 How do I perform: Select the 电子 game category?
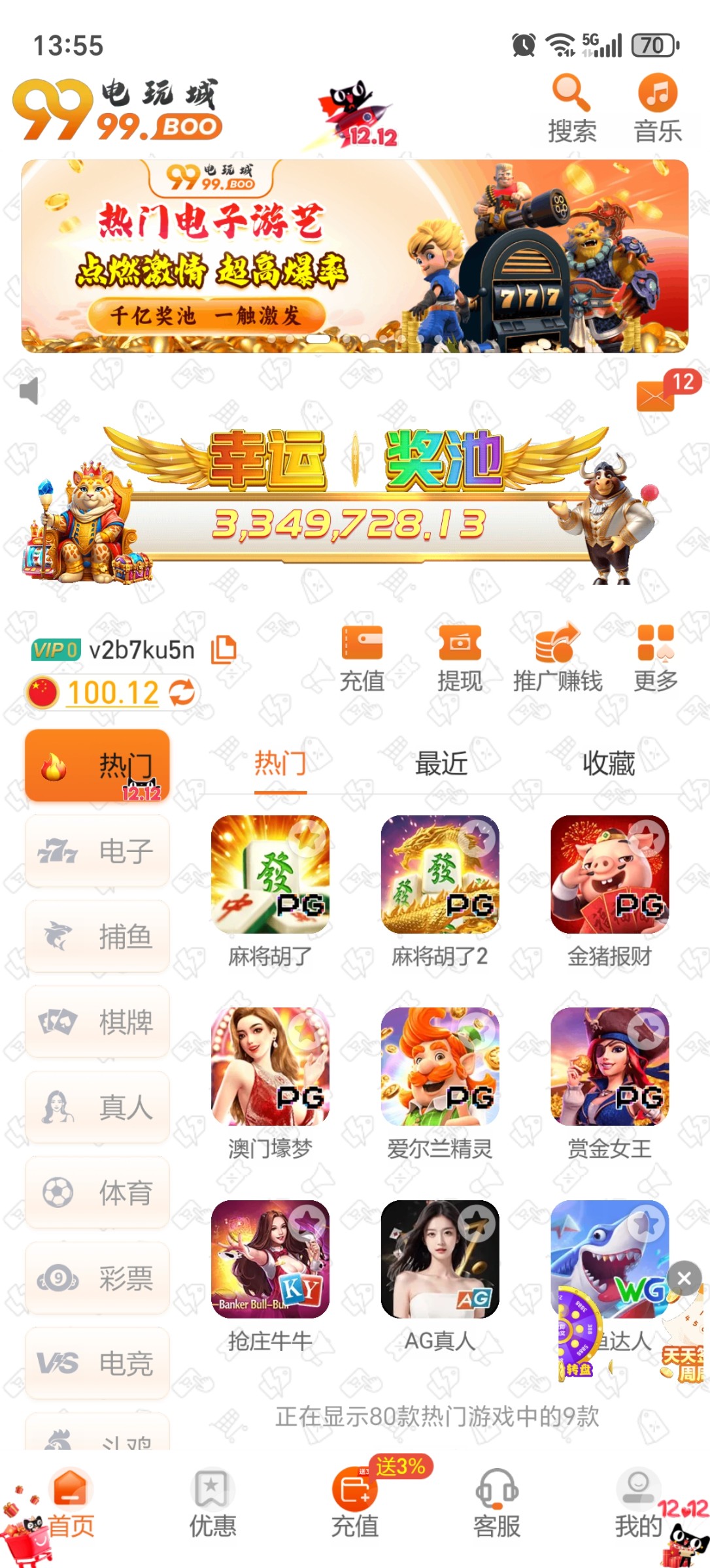(x=97, y=851)
